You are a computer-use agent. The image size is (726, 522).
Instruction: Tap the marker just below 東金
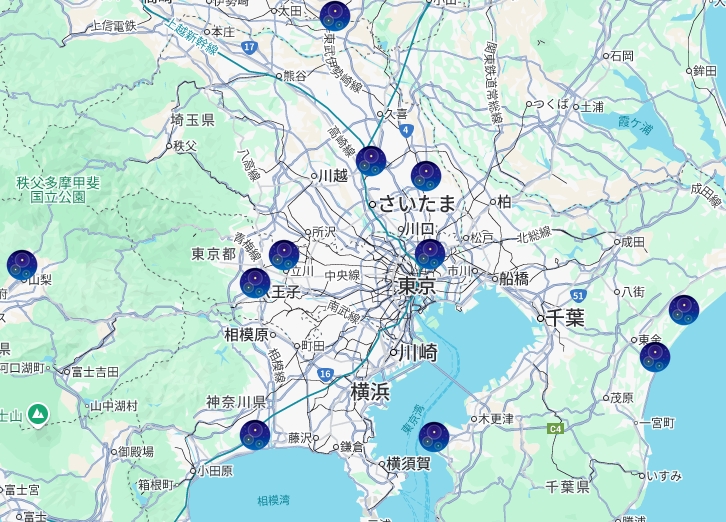point(655,357)
